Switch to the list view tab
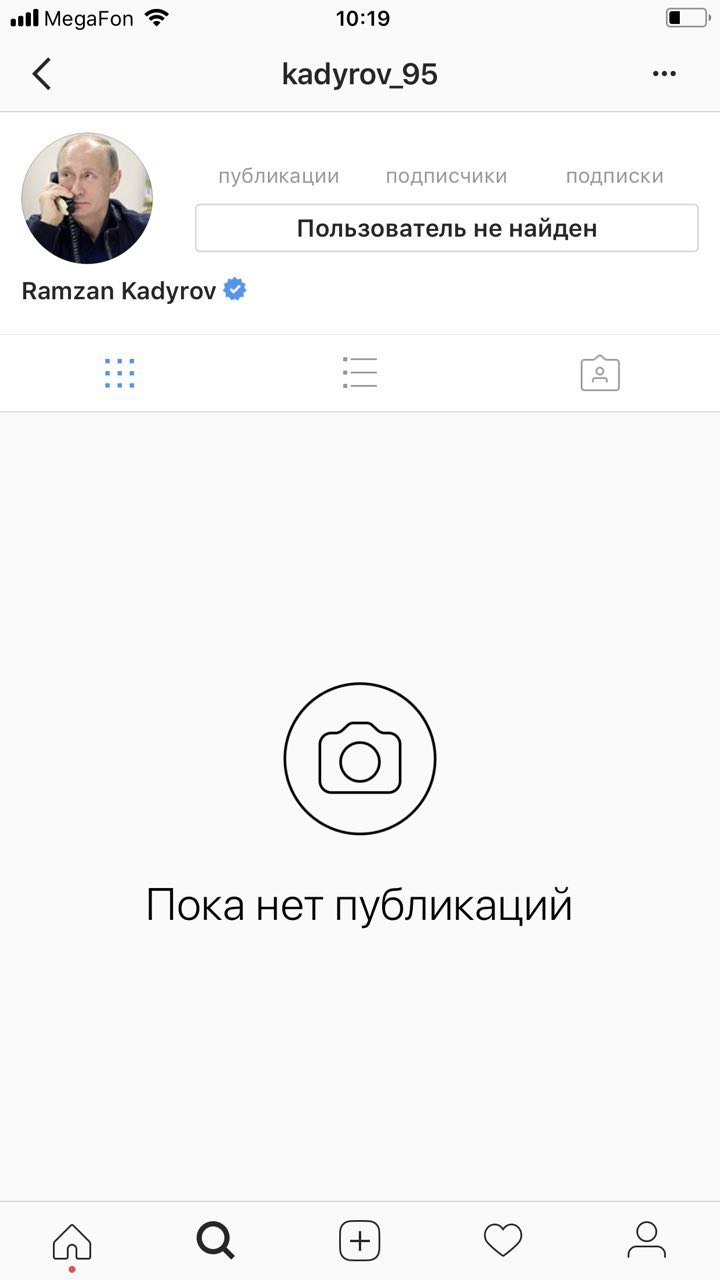Image resolution: width=720 pixels, height=1280 pixels. pyautogui.click(x=359, y=373)
